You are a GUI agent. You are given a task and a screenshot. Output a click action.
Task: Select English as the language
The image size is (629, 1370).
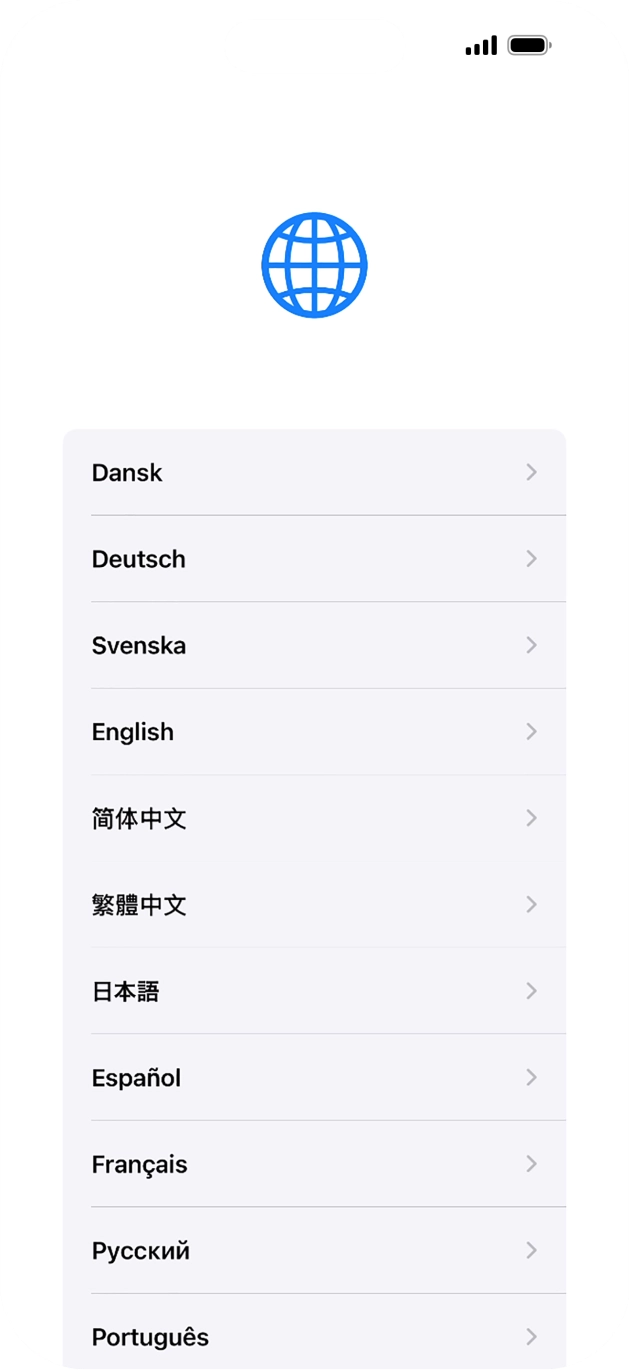(x=314, y=732)
